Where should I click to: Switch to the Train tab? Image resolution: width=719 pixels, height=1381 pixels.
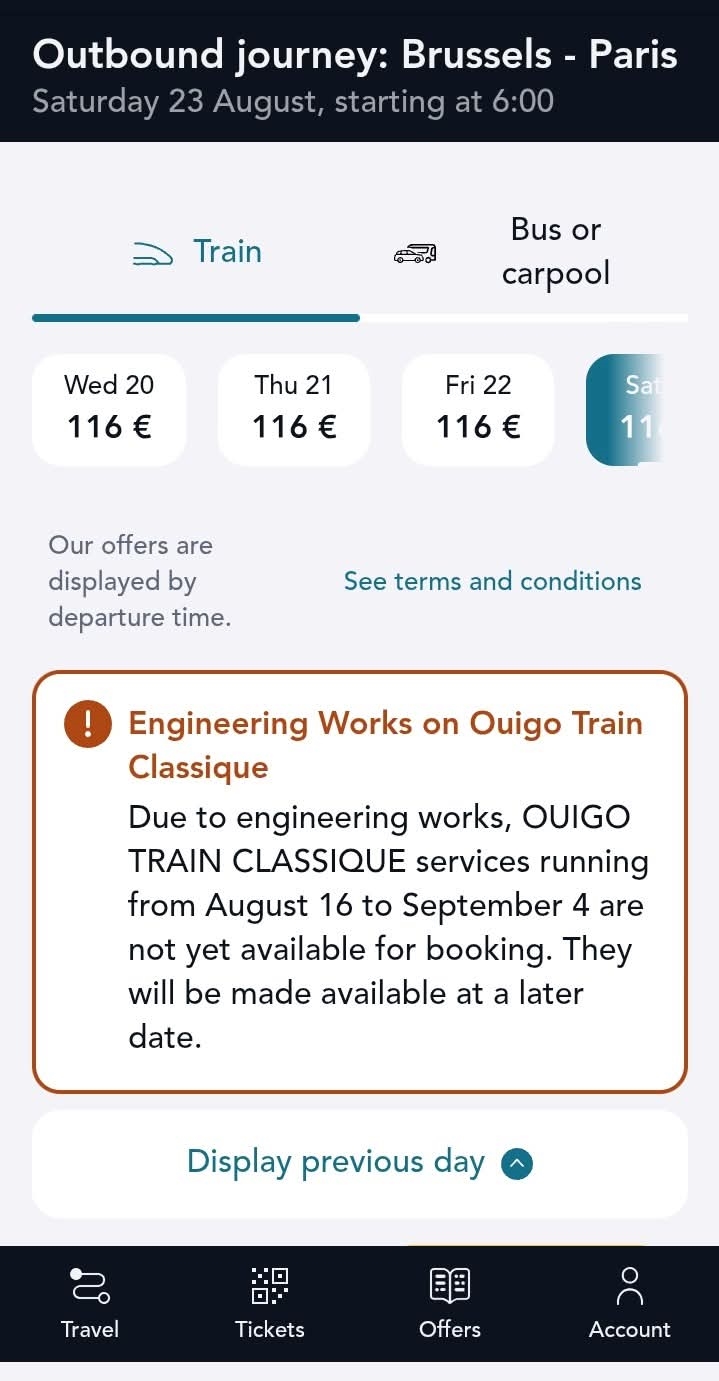[x=197, y=252]
